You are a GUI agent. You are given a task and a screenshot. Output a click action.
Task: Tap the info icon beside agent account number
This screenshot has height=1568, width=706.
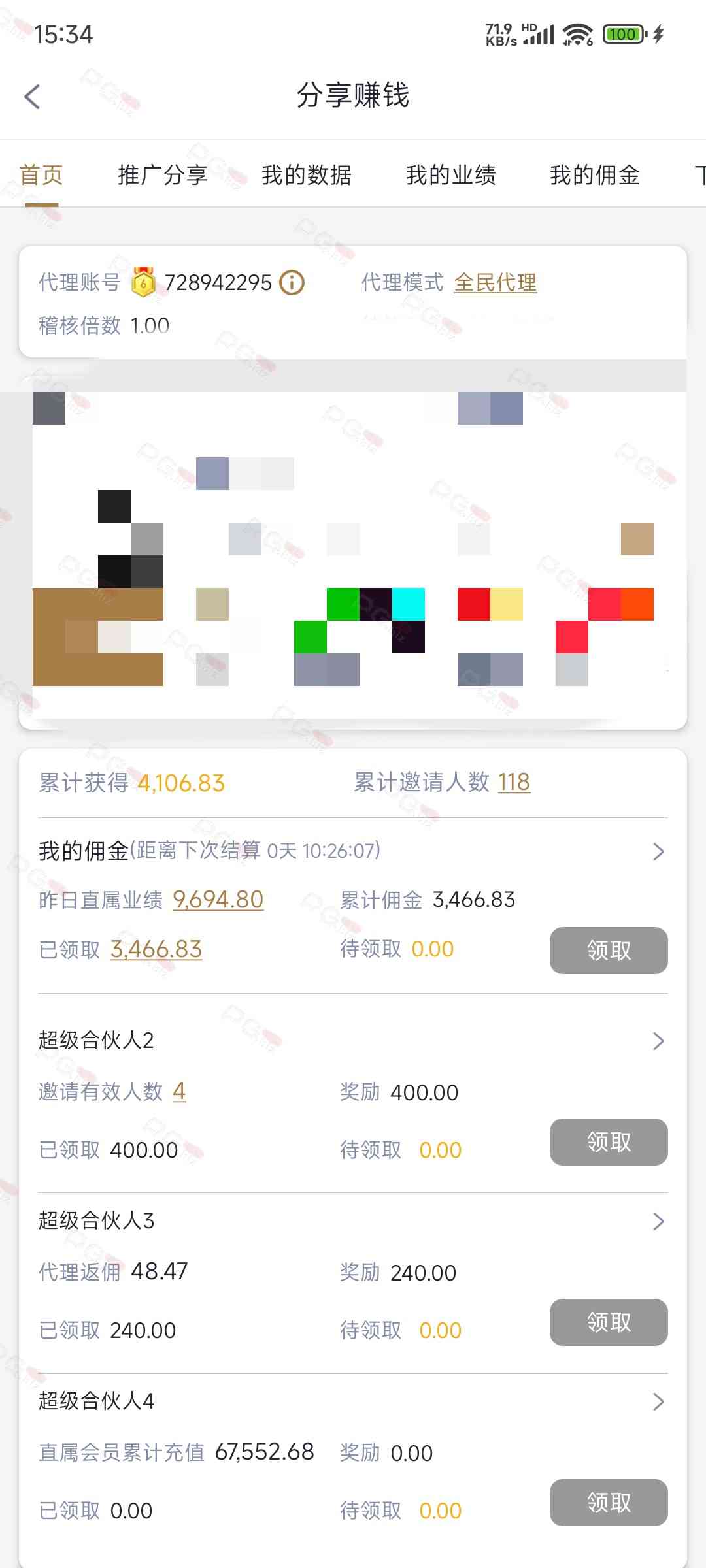pos(292,283)
